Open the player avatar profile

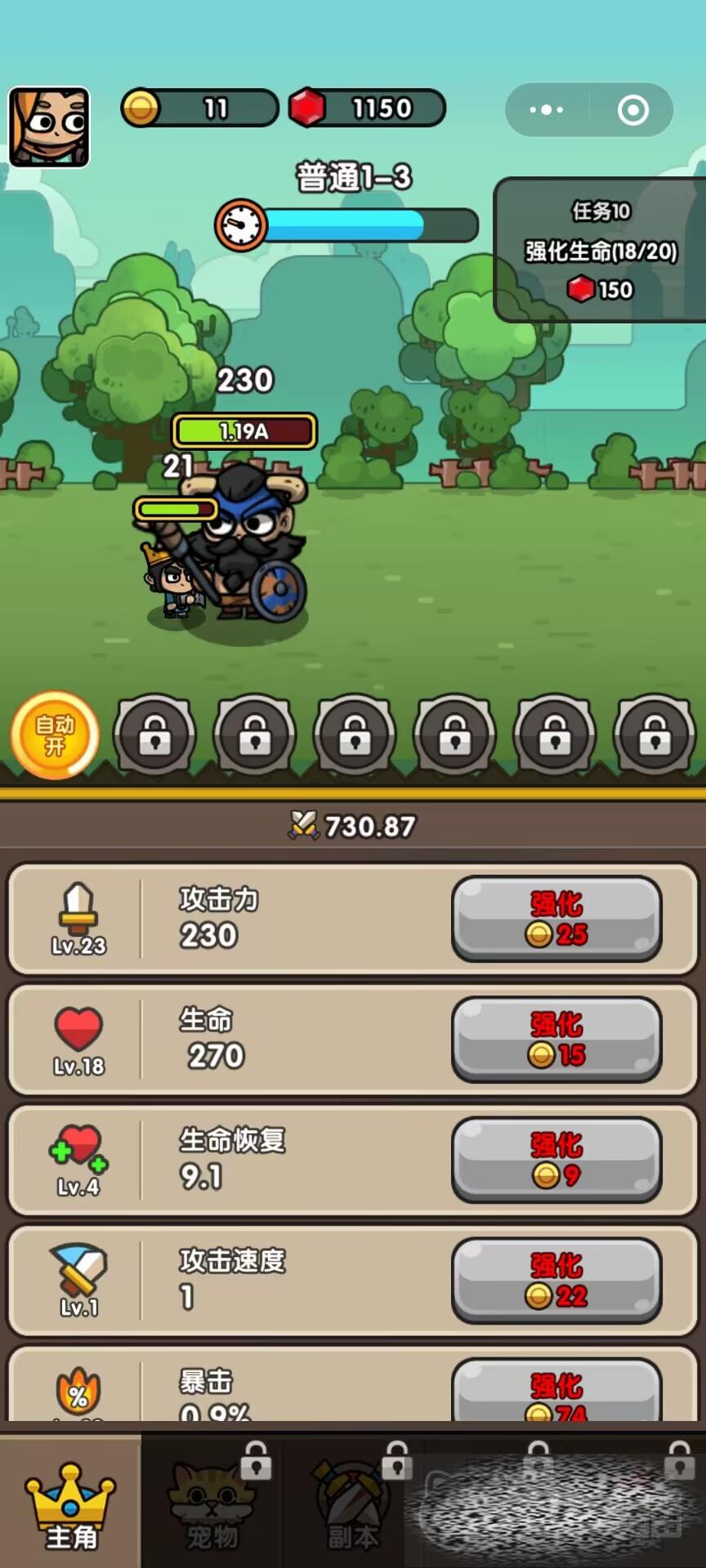tap(49, 127)
